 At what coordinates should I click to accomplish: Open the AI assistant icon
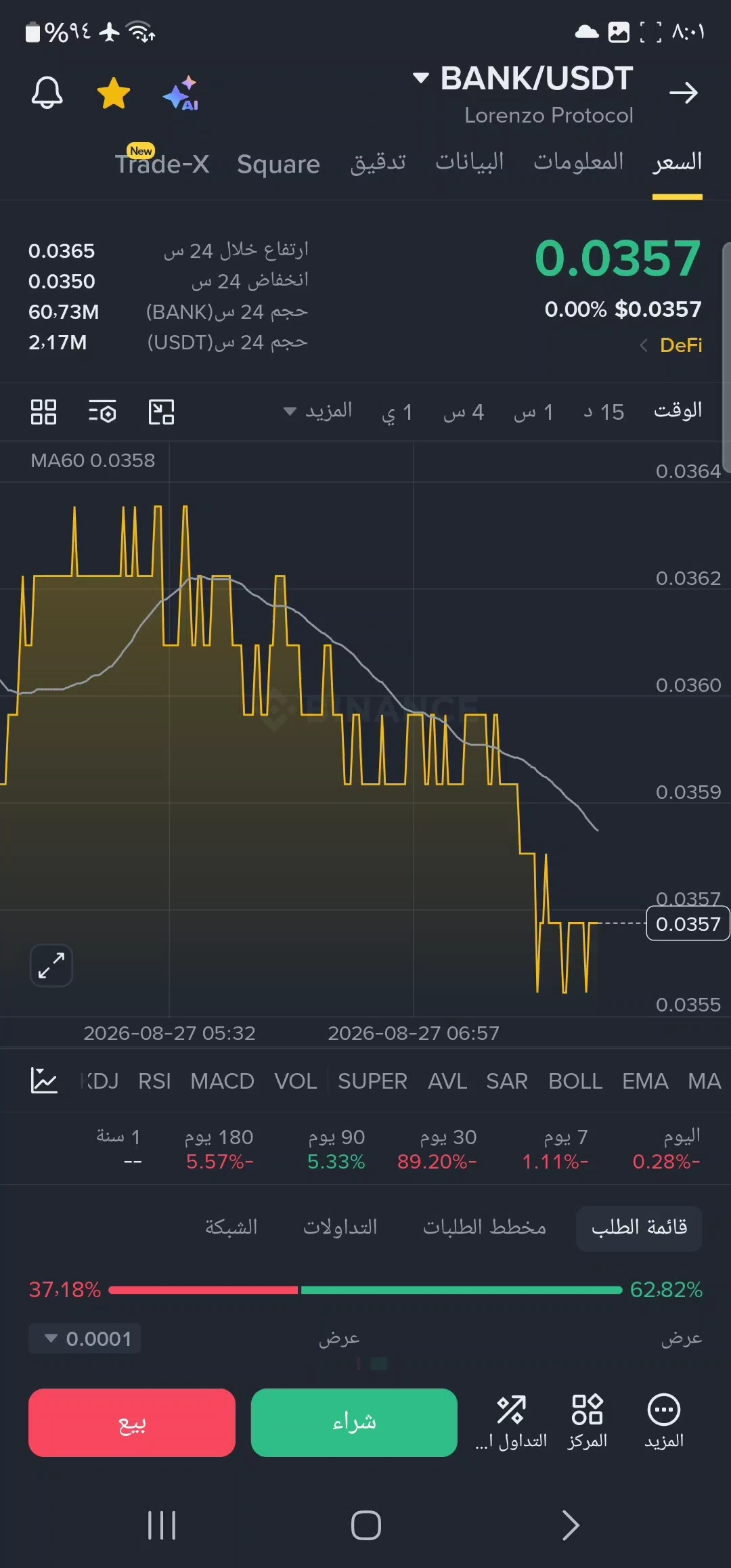[x=181, y=93]
